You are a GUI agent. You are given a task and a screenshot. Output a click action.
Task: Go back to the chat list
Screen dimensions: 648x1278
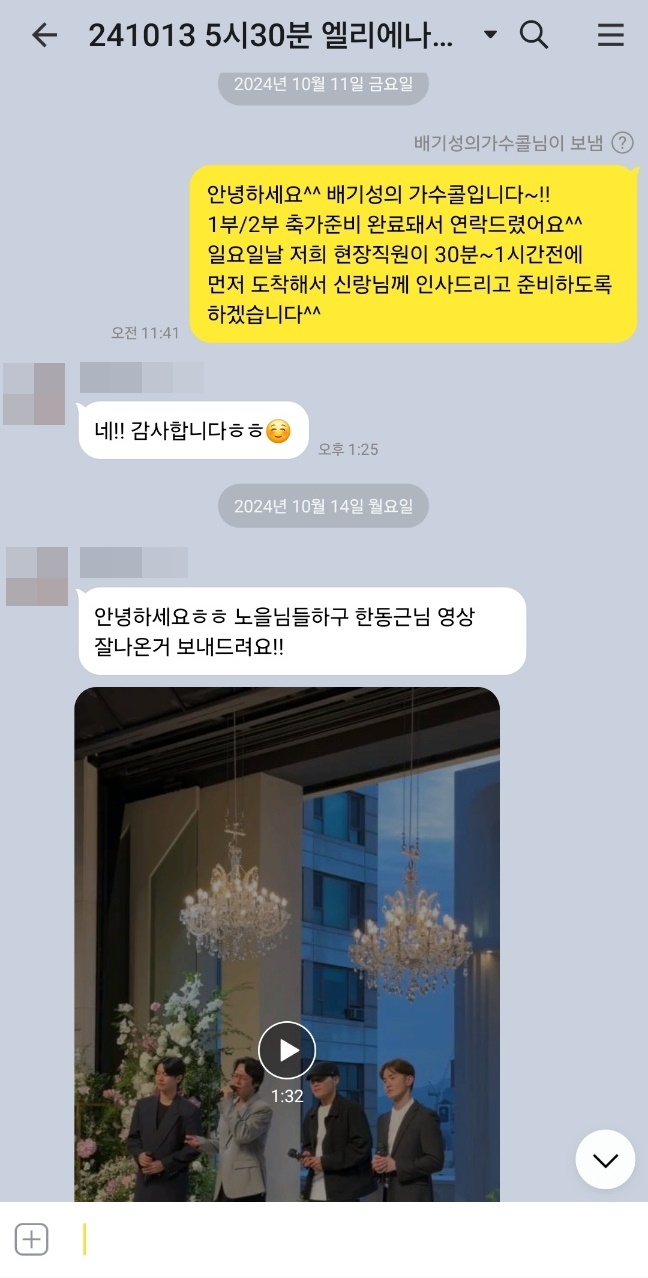coord(44,35)
